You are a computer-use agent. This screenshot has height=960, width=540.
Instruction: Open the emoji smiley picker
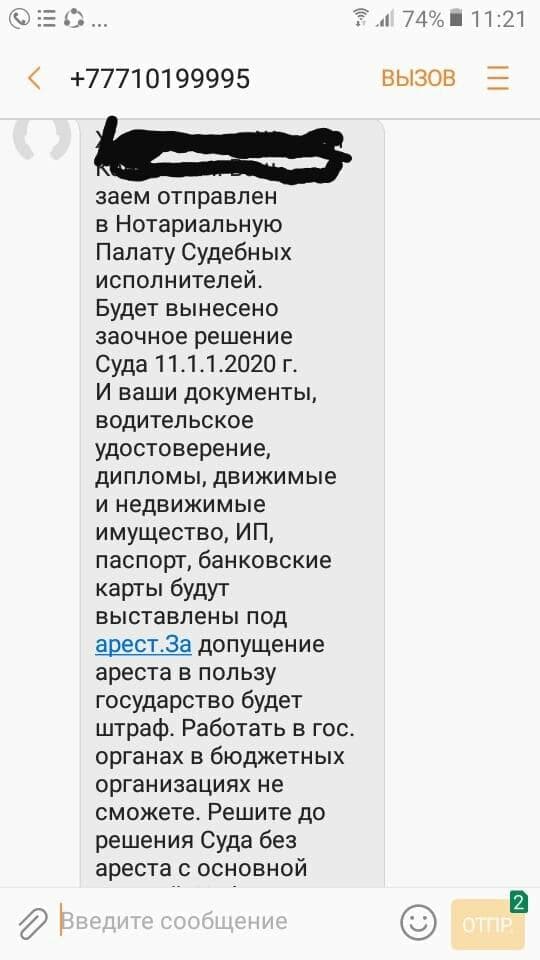pyautogui.click(x=418, y=923)
